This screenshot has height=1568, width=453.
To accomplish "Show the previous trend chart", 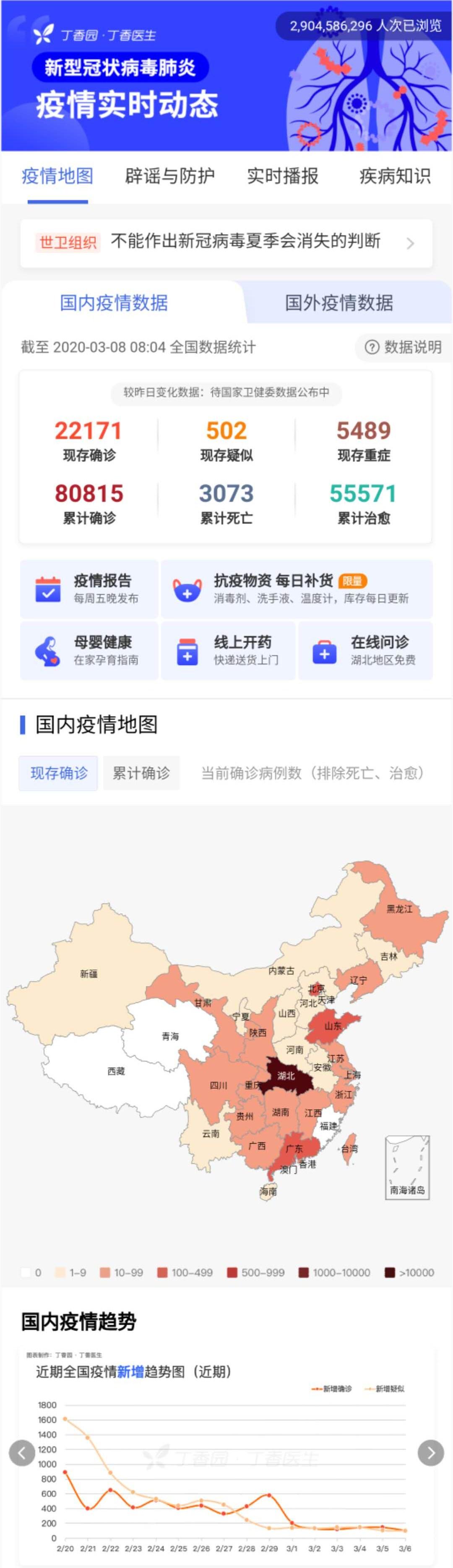I will (22, 1453).
